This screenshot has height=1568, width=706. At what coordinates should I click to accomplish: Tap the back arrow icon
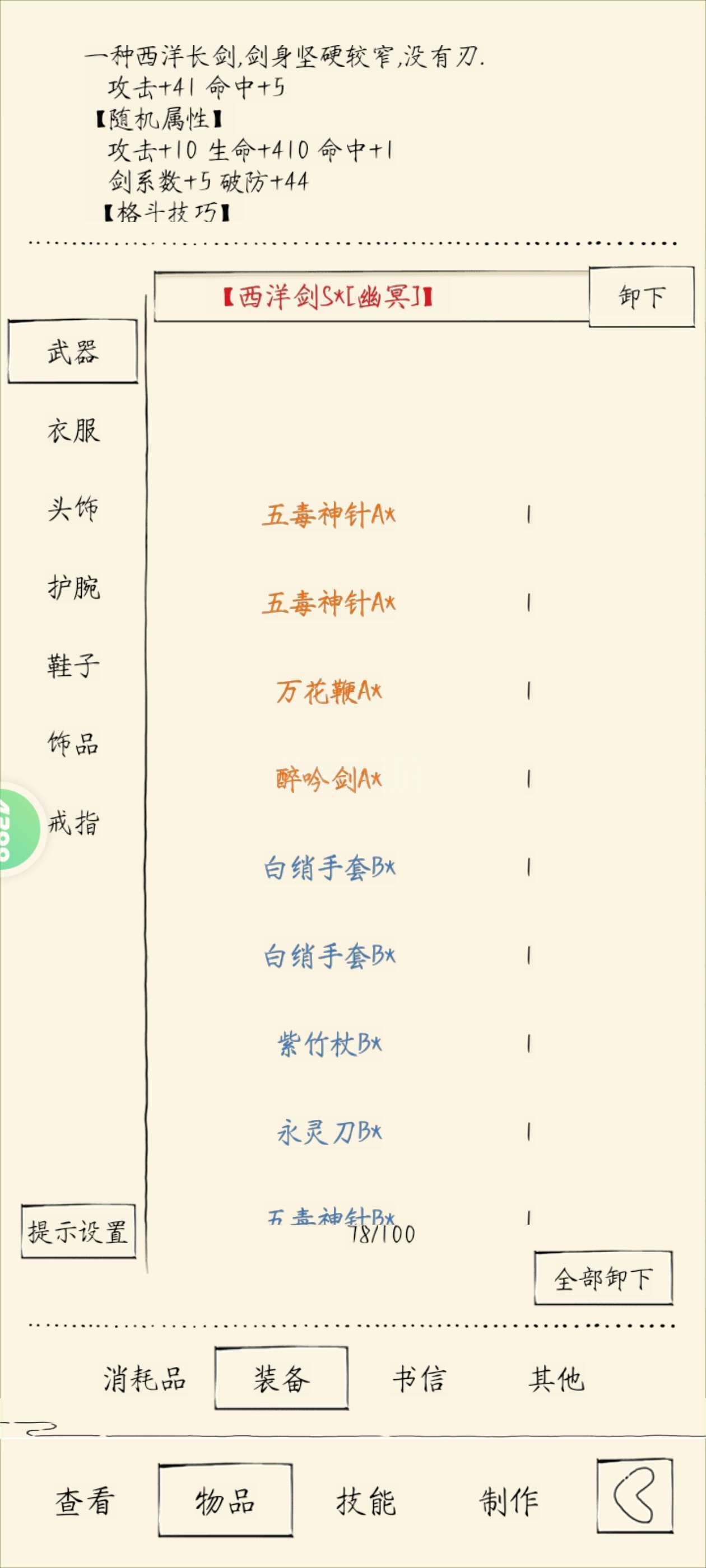point(634,1496)
